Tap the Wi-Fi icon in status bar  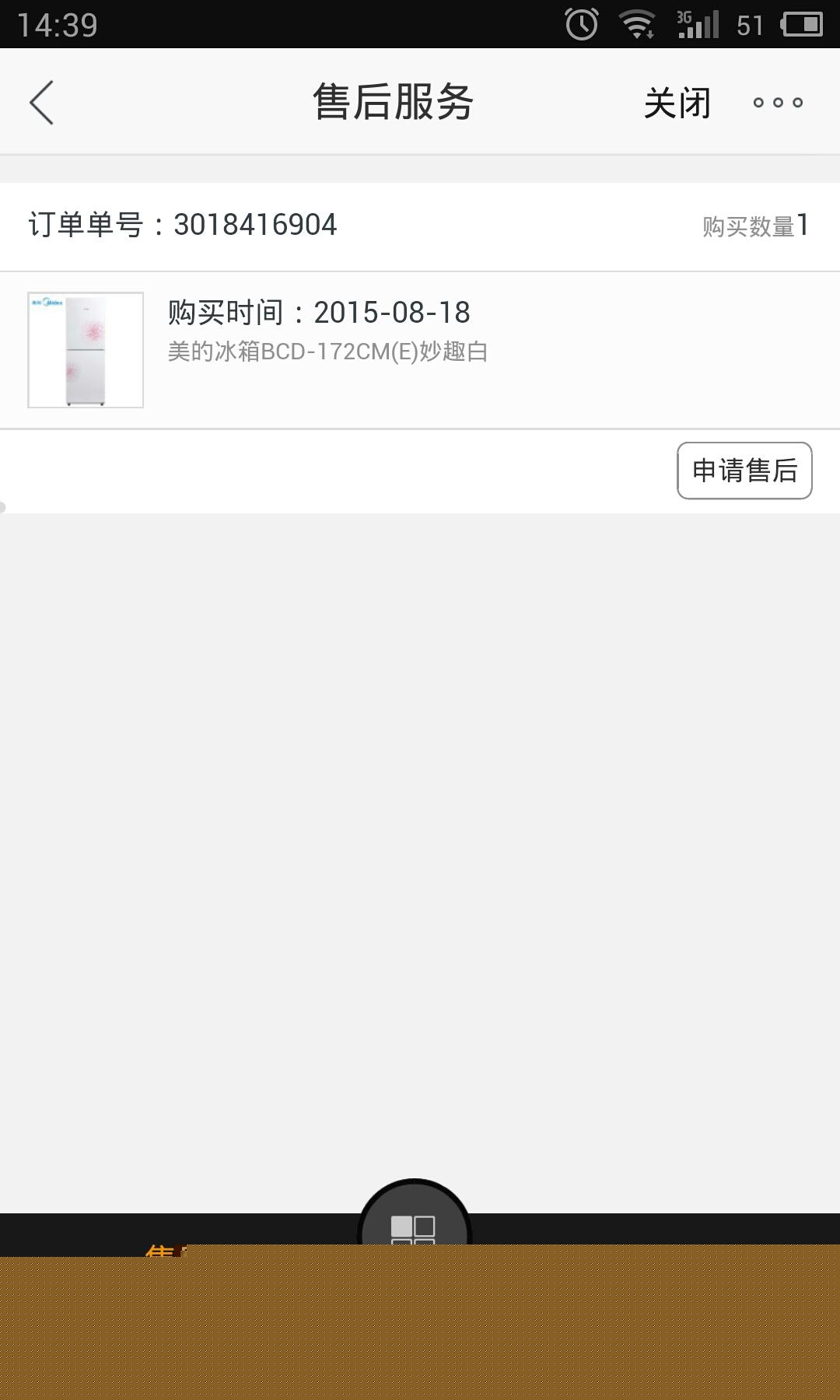(x=638, y=25)
